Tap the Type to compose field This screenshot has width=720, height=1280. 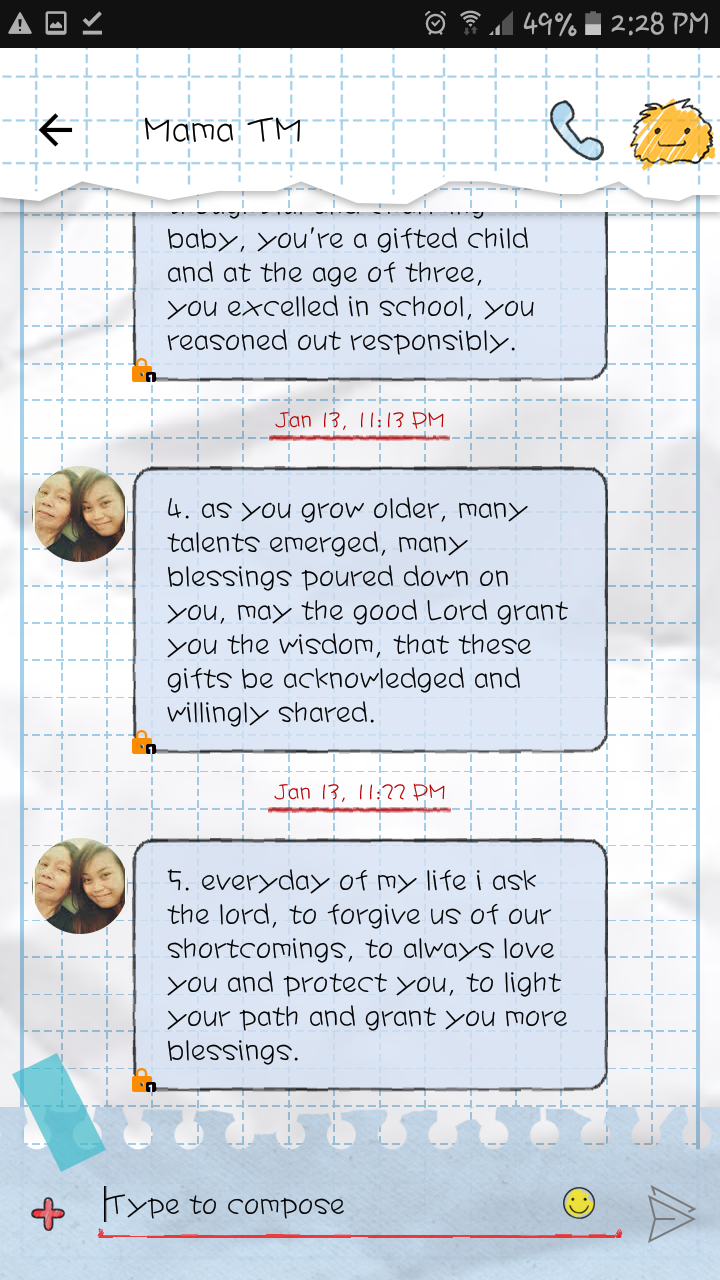pos(330,1205)
